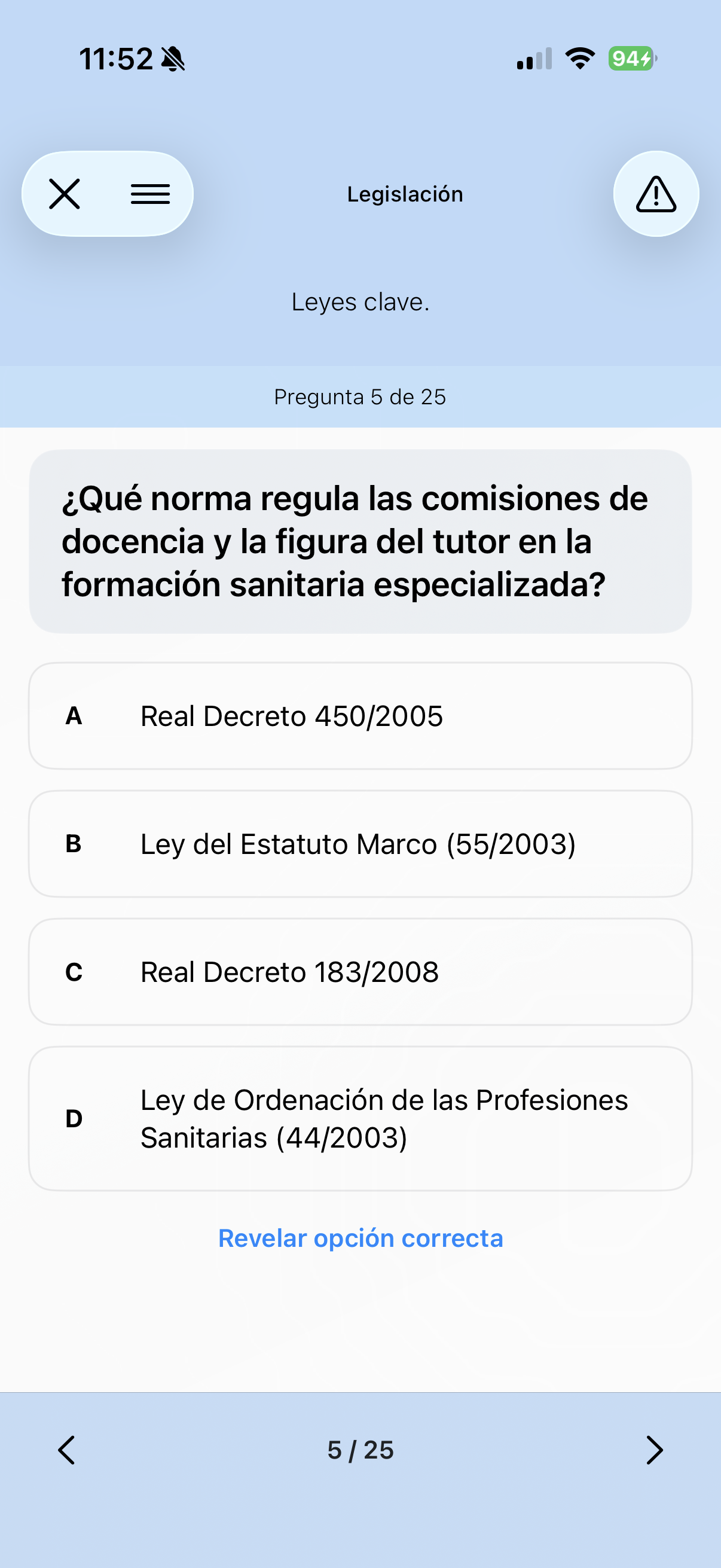Go back to the previous question
Image resolution: width=721 pixels, height=1568 pixels.
click(x=66, y=1450)
